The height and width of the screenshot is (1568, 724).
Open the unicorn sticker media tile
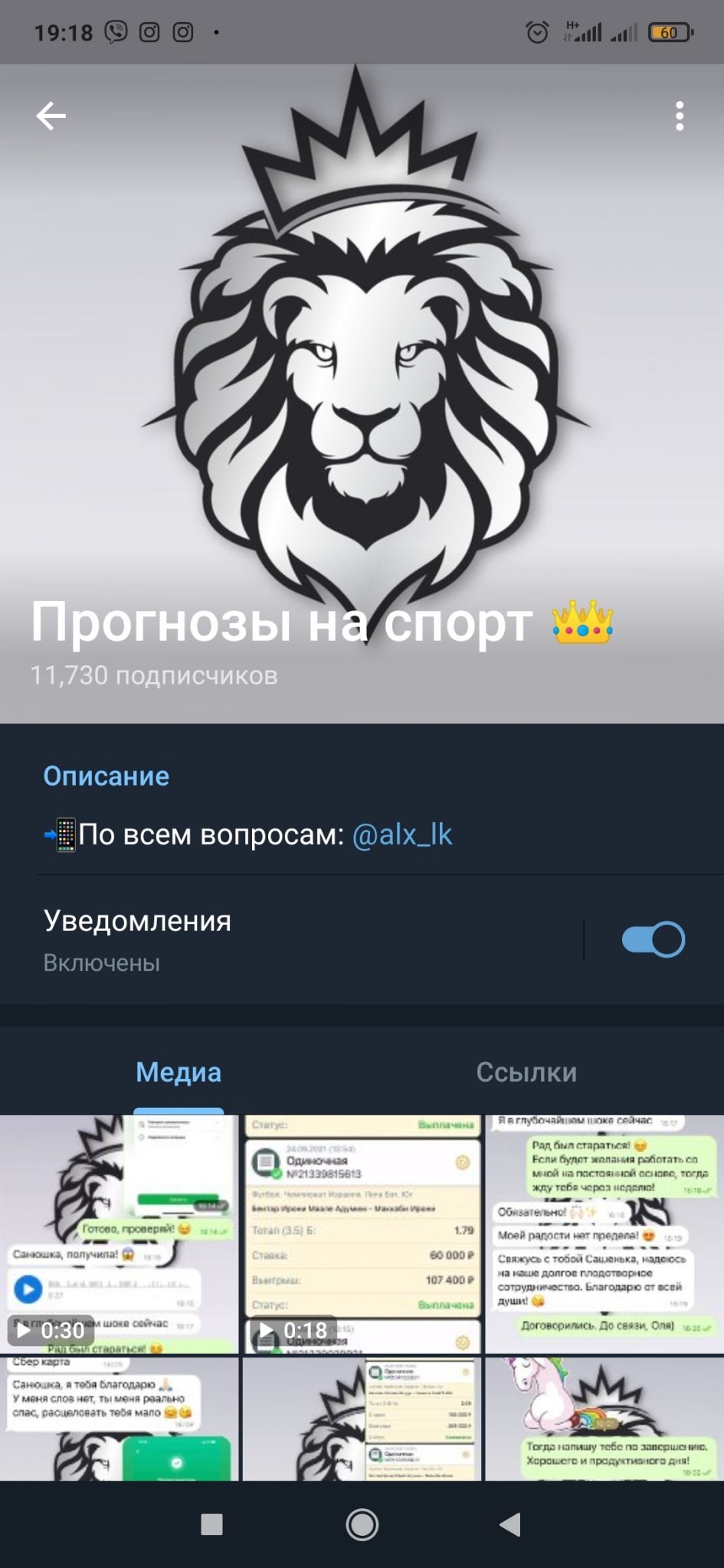tap(604, 1418)
